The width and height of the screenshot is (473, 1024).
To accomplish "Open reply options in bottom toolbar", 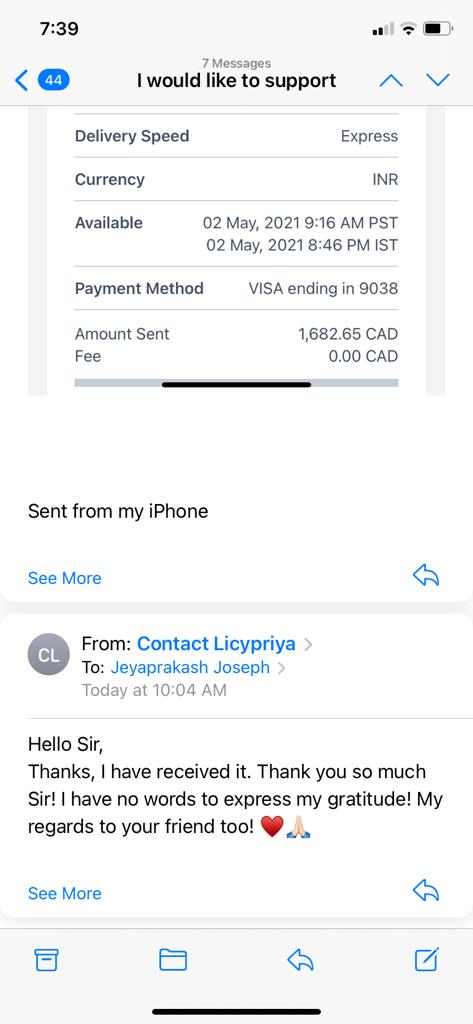I will [x=300, y=959].
